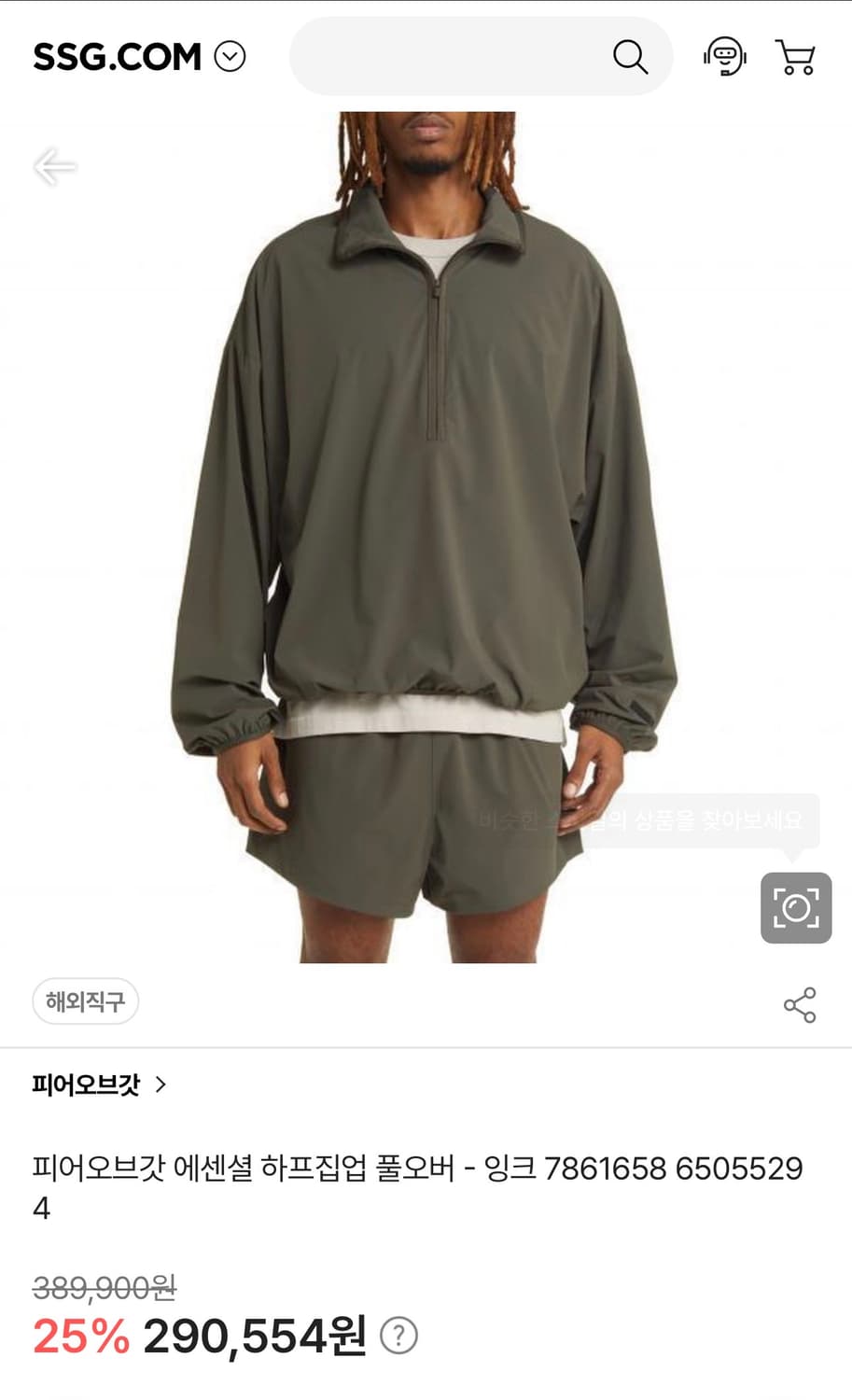Click the SSG.COM logo

click(x=115, y=57)
